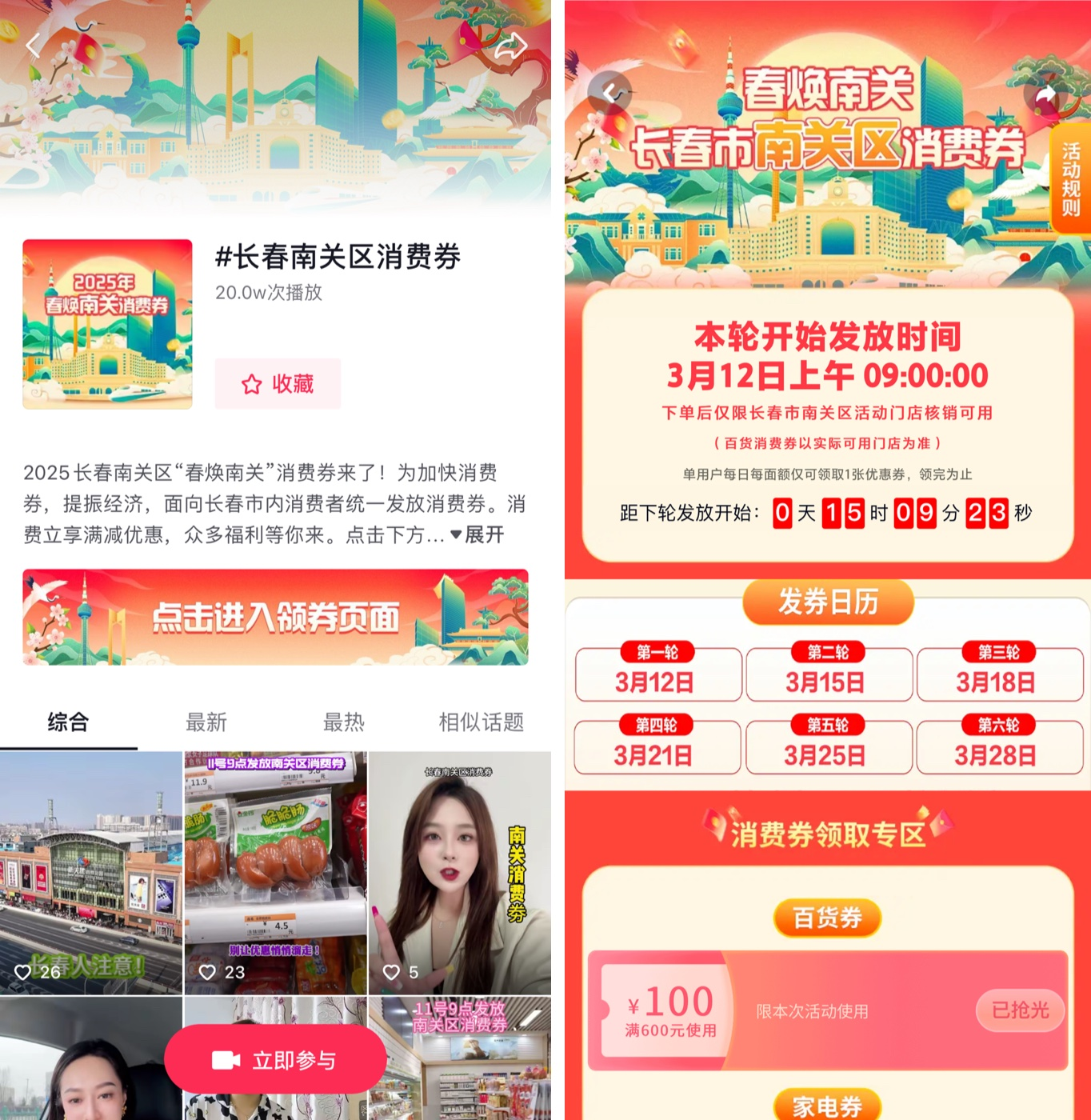Go back from the hashtag topic page

[x=34, y=46]
